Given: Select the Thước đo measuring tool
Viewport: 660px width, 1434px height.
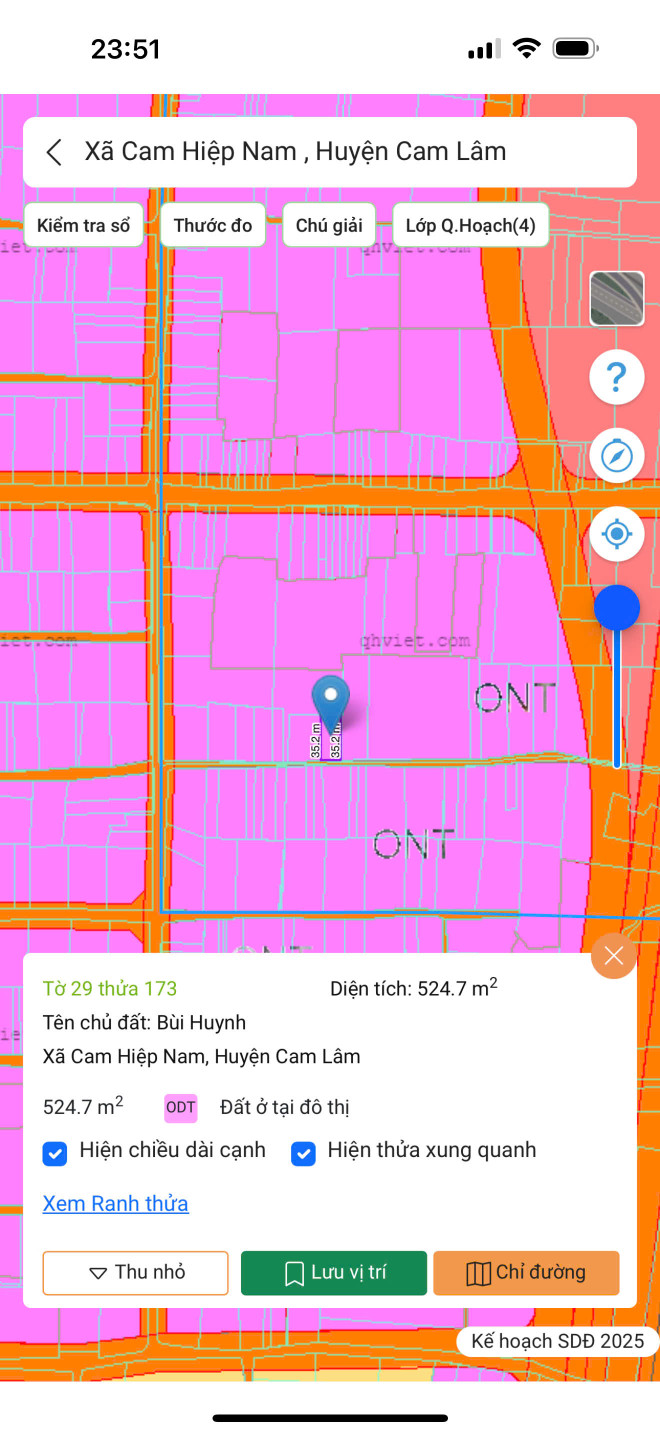Looking at the screenshot, I should [213, 225].
